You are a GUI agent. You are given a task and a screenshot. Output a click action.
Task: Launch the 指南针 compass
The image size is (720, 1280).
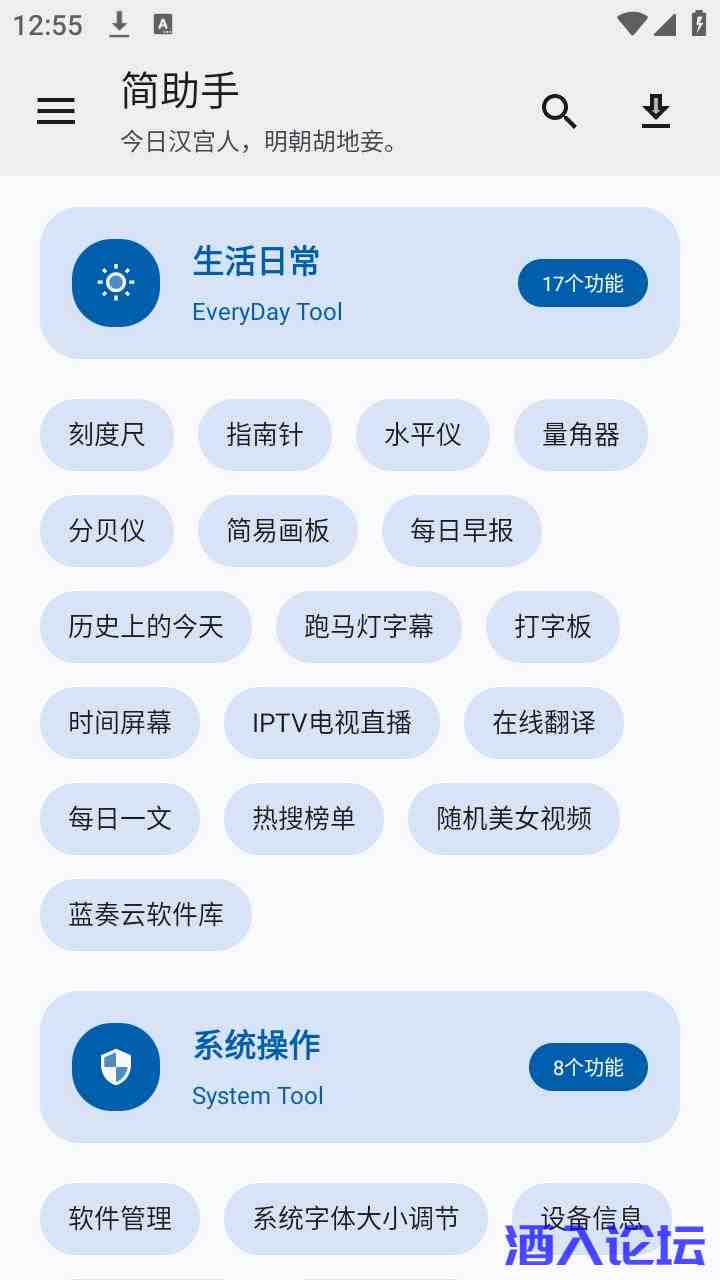[x=264, y=435]
